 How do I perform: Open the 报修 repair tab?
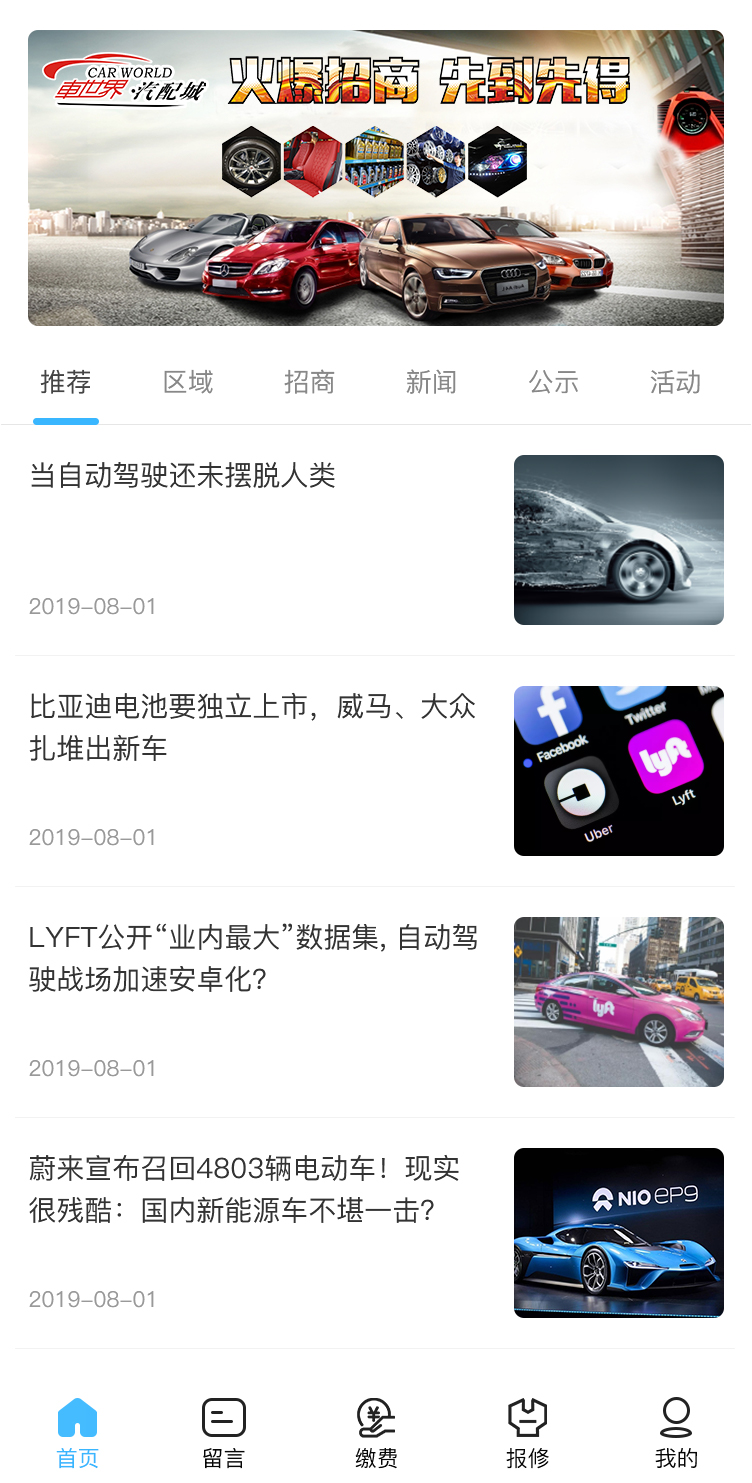pyautogui.click(x=527, y=1433)
